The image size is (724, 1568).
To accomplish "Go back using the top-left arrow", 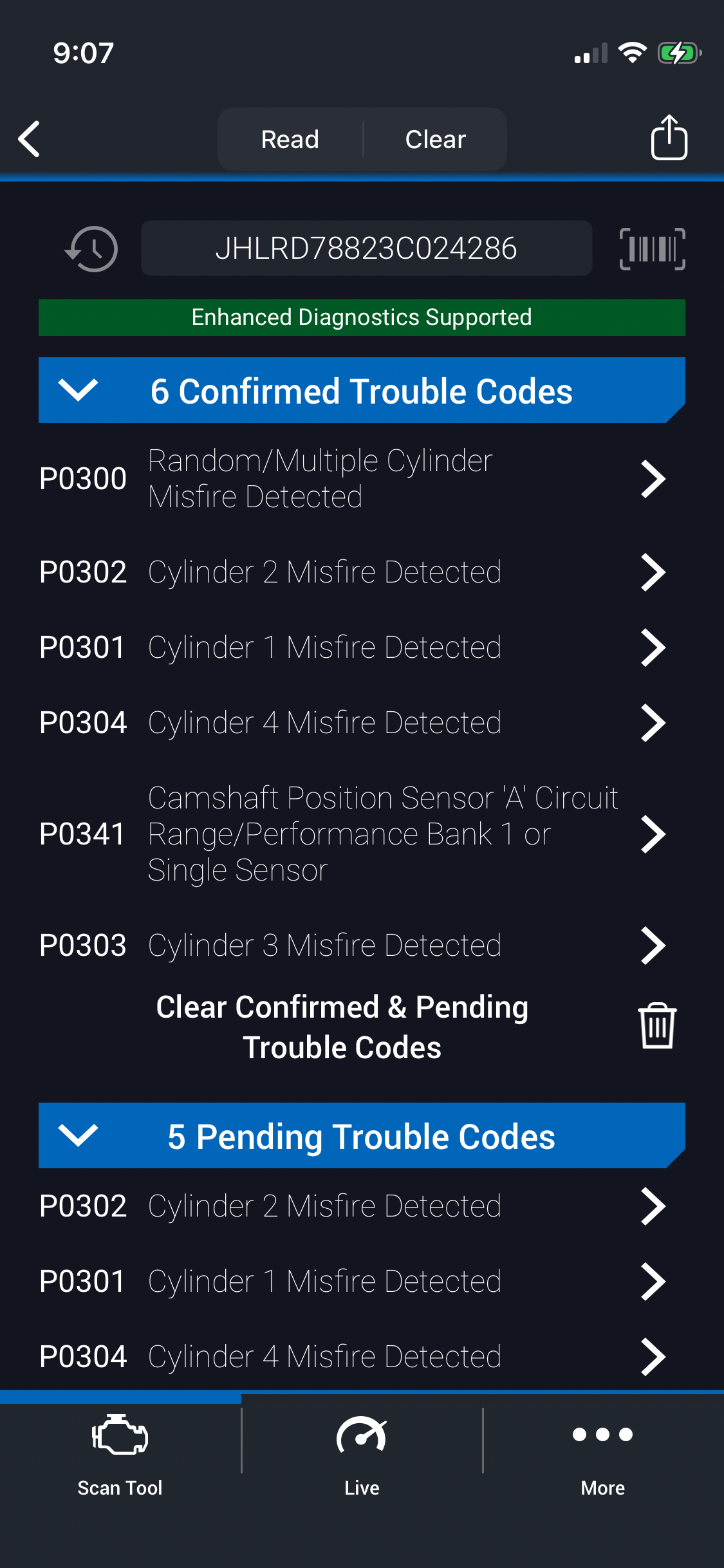I will coord(30,139).
